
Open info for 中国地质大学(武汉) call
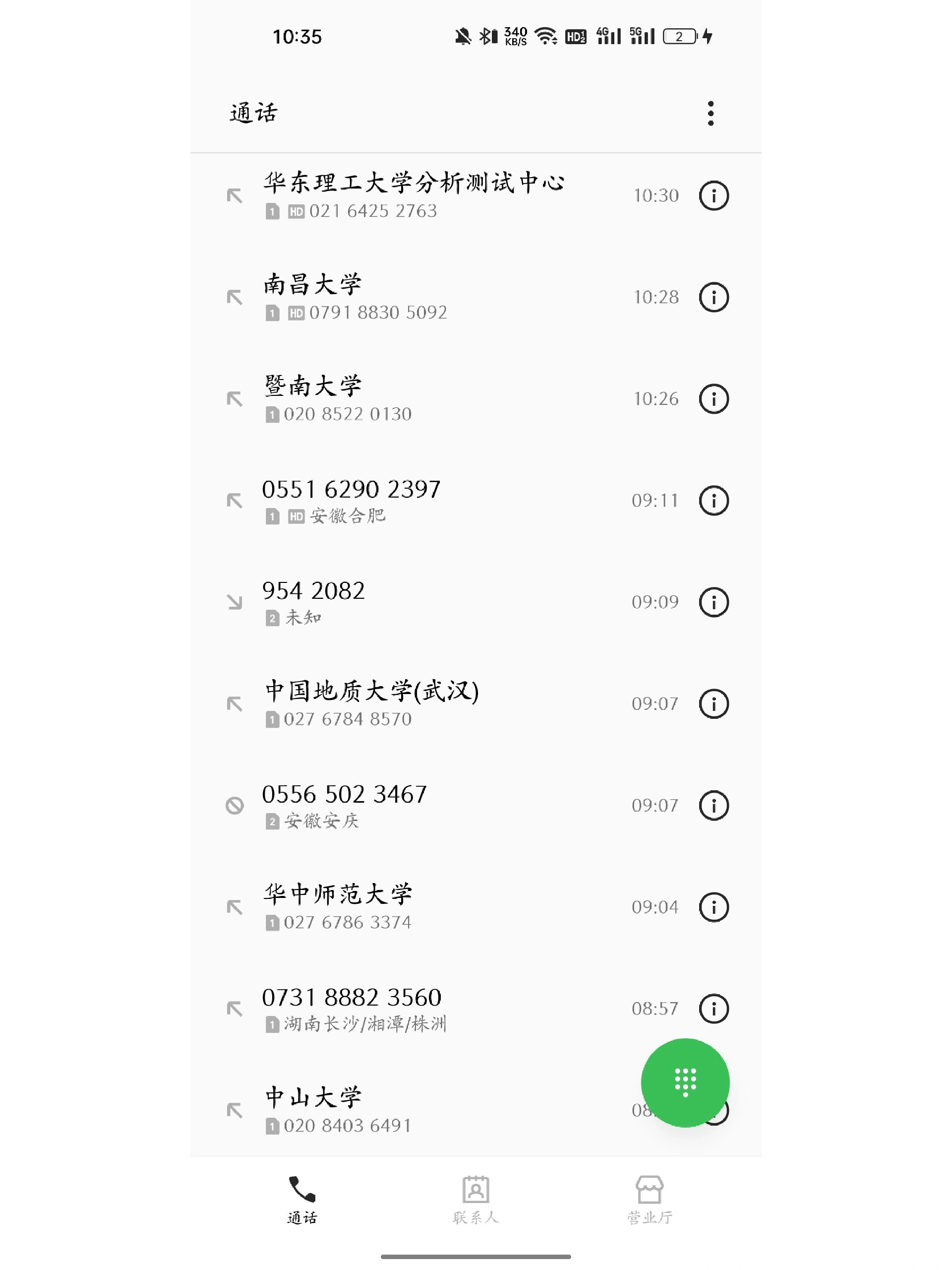714,703
